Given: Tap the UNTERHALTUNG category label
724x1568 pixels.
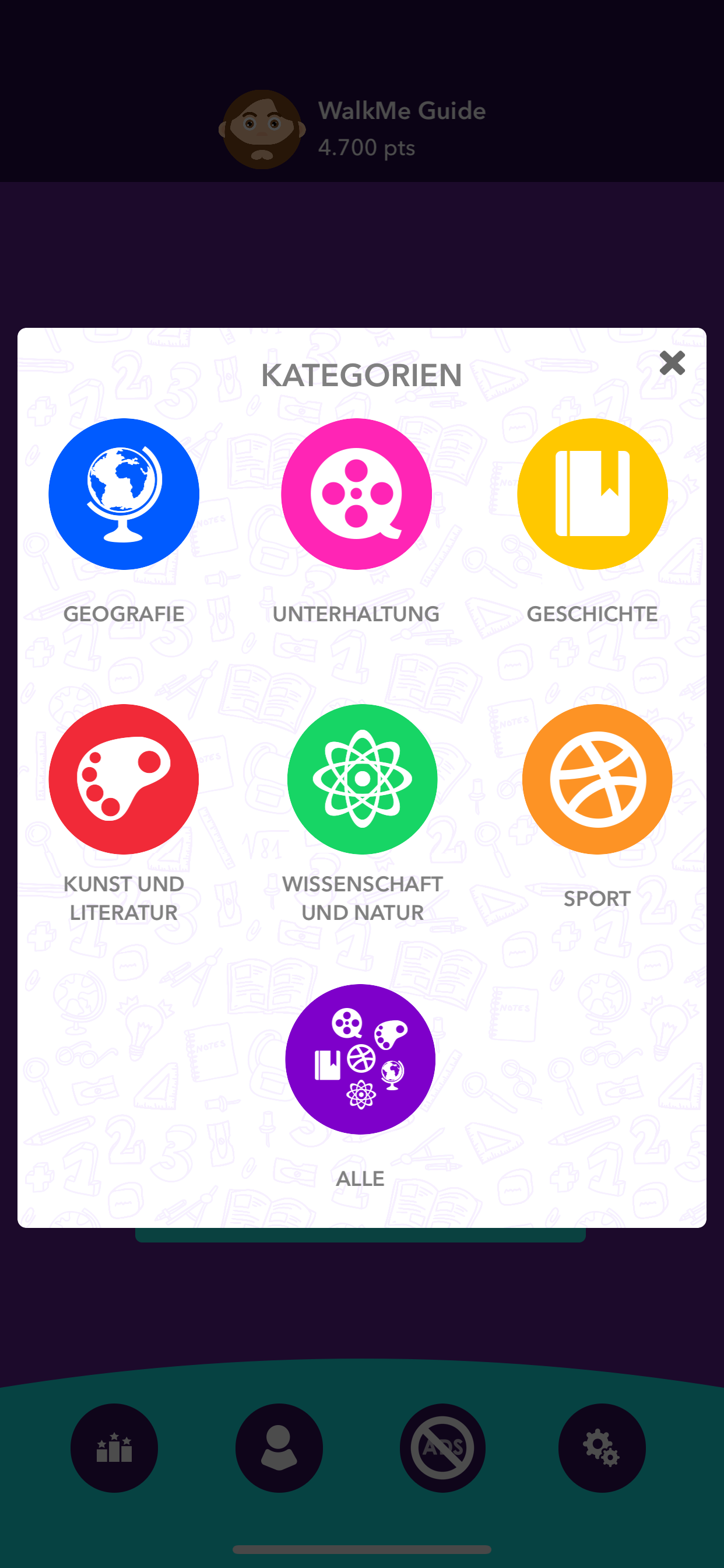Looking at the screenshot, I should [357, 614].
